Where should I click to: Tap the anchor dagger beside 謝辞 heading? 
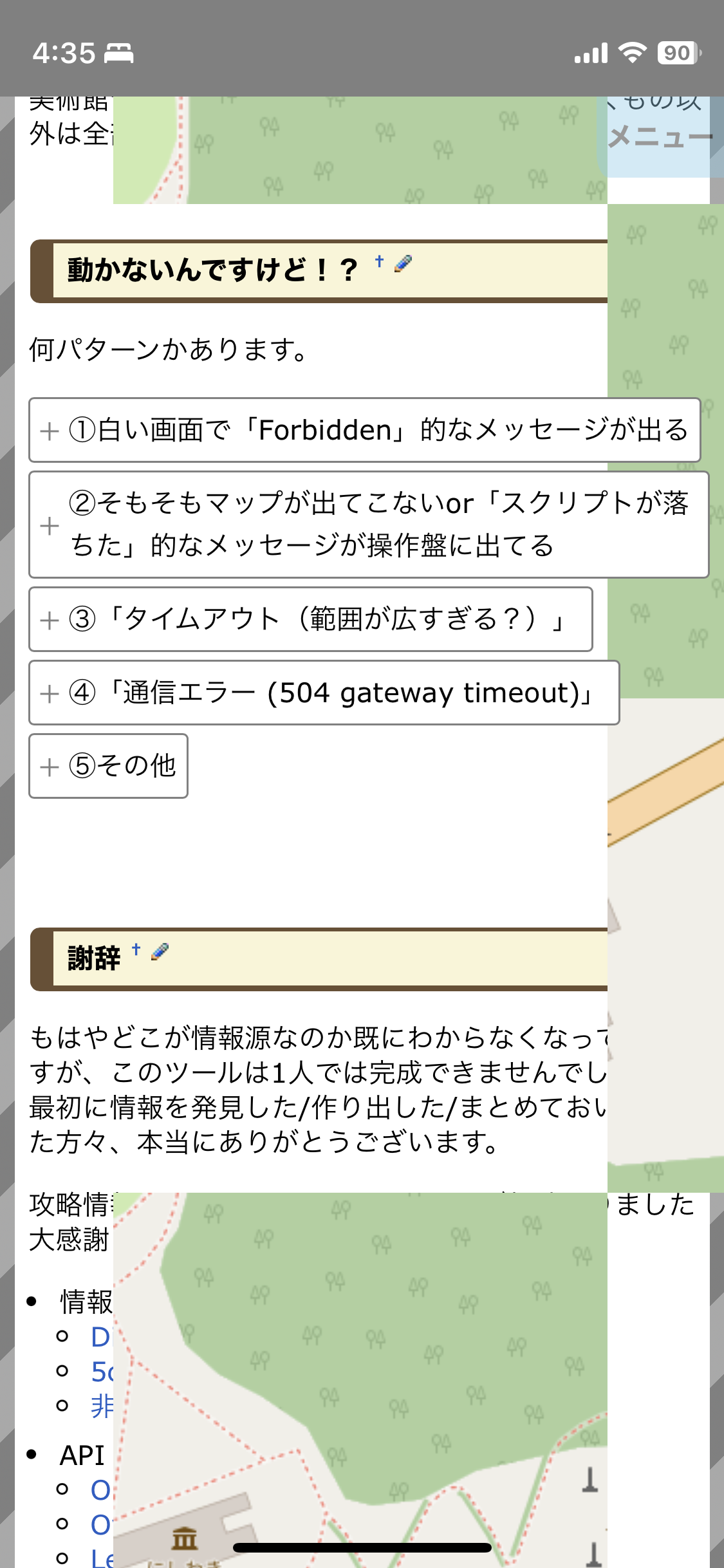[136, 949]
